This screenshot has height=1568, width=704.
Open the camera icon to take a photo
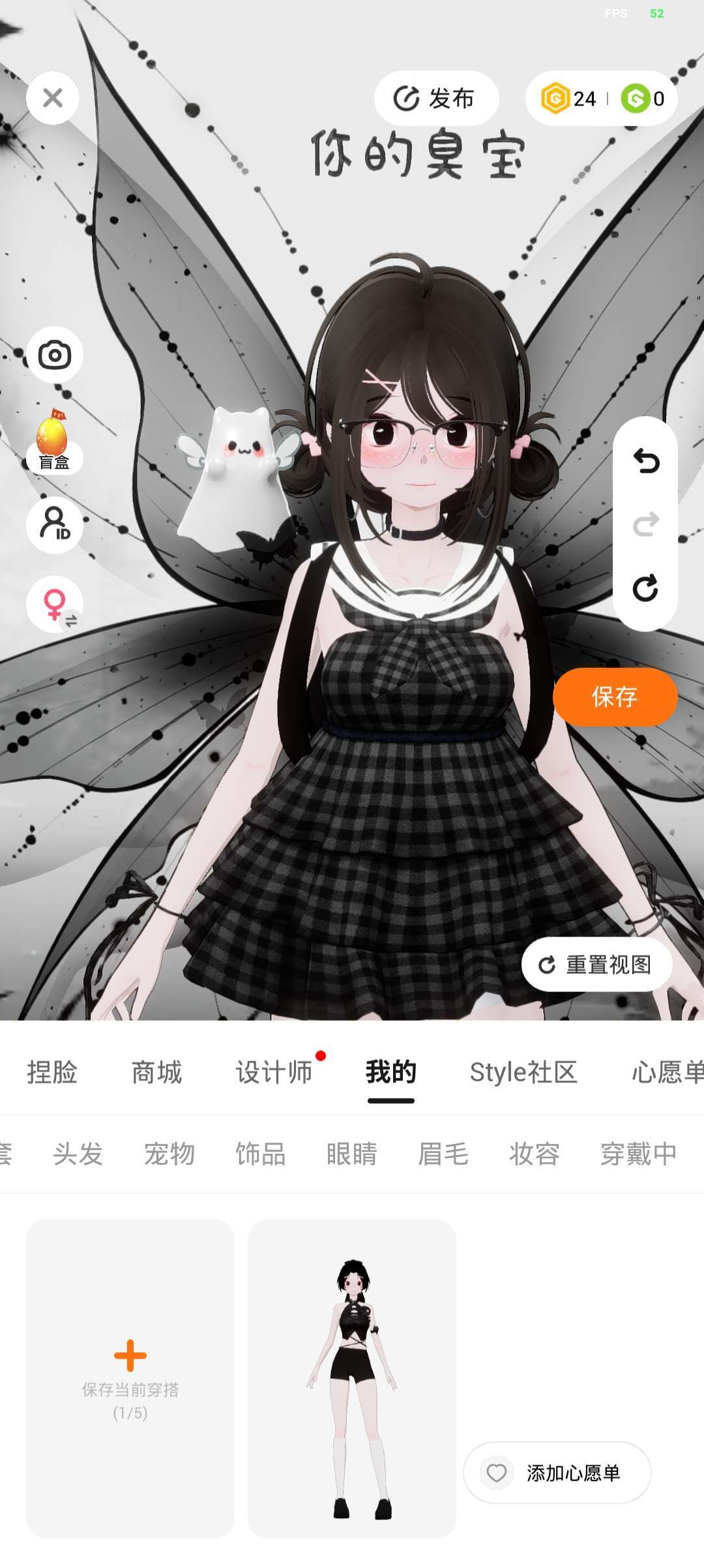tap(55, 355)
